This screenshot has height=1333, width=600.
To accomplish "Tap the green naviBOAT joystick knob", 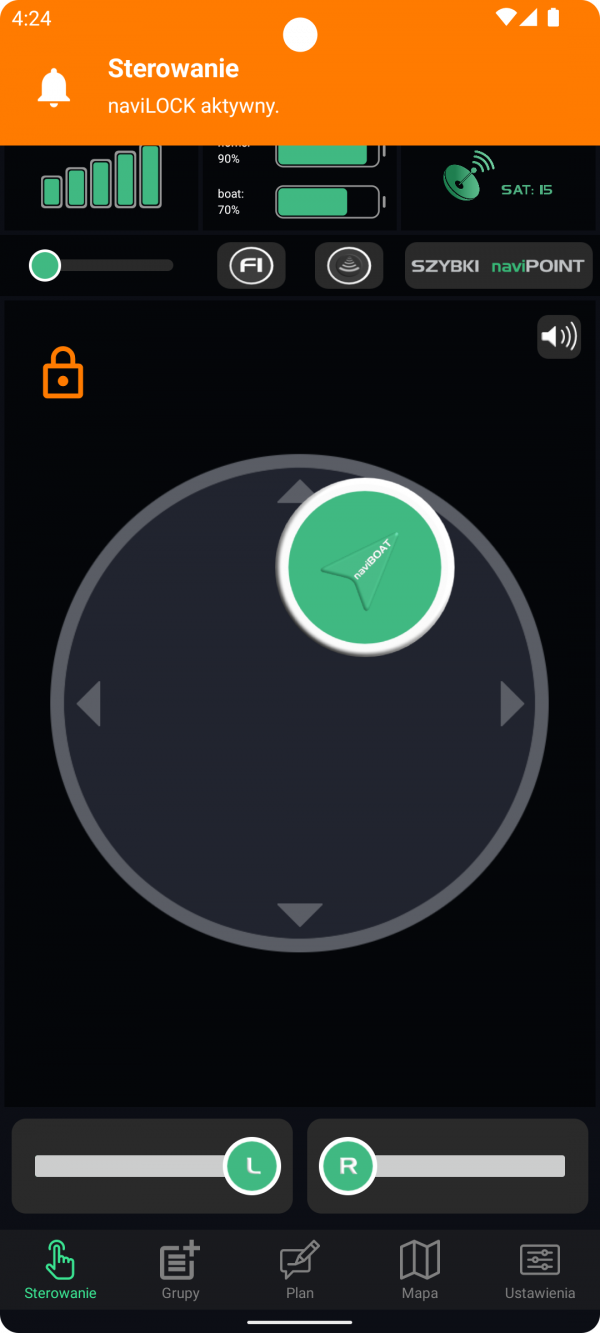I will click(x=365, y=567).
